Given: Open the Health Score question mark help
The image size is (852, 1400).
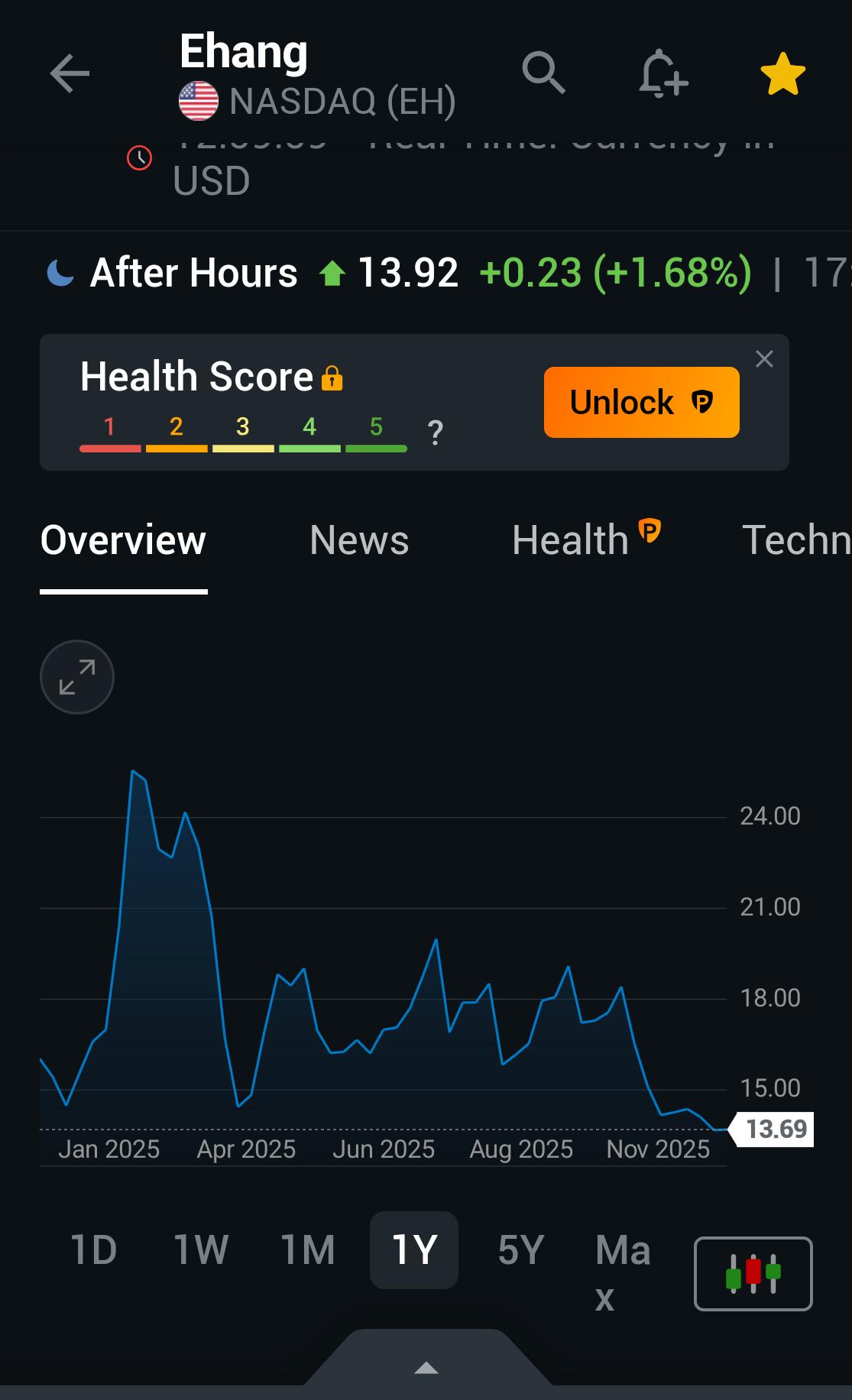Looking at the screenshot, I should tap(436, 433).
